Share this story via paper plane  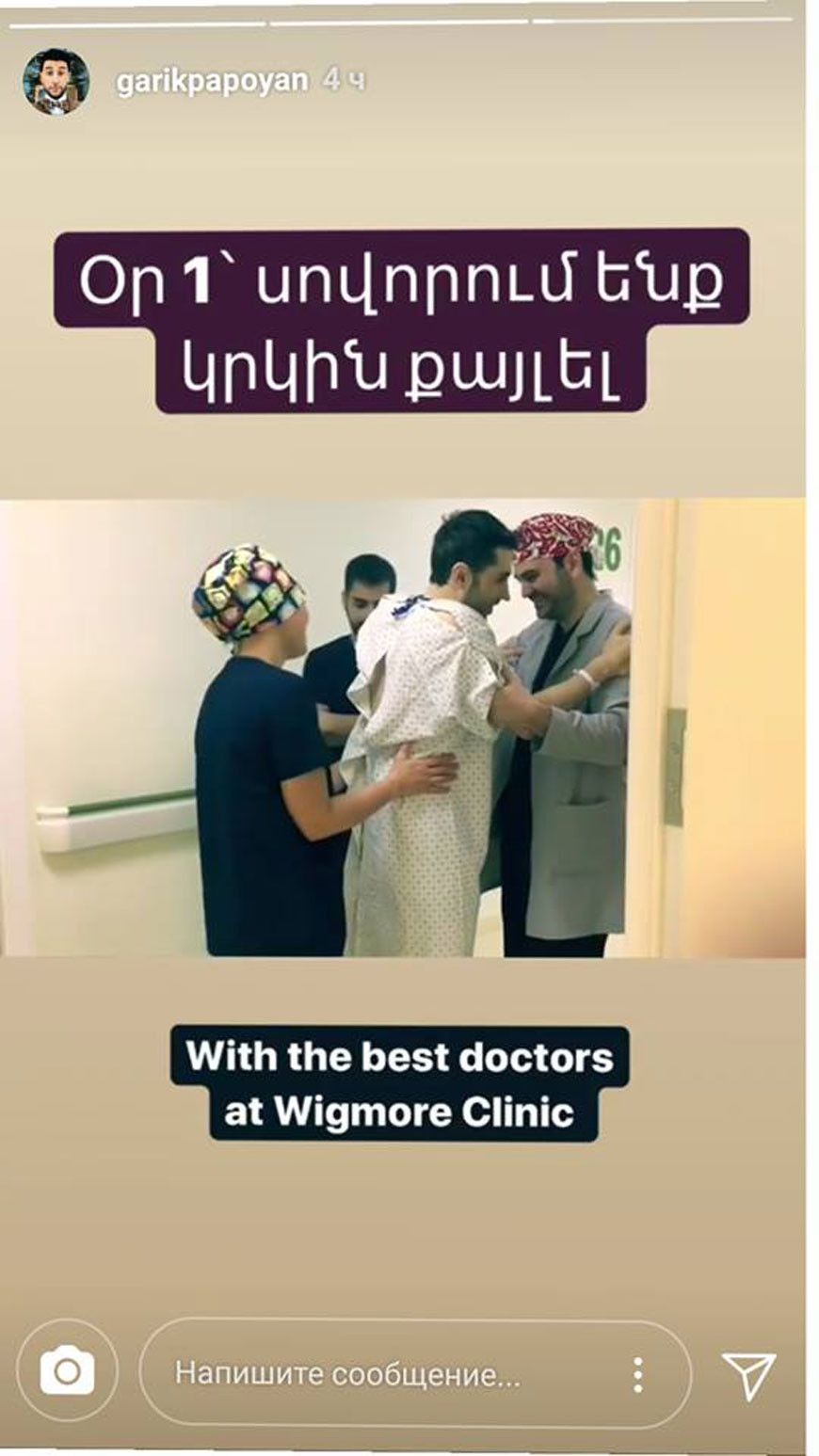tap(749, 1375)
